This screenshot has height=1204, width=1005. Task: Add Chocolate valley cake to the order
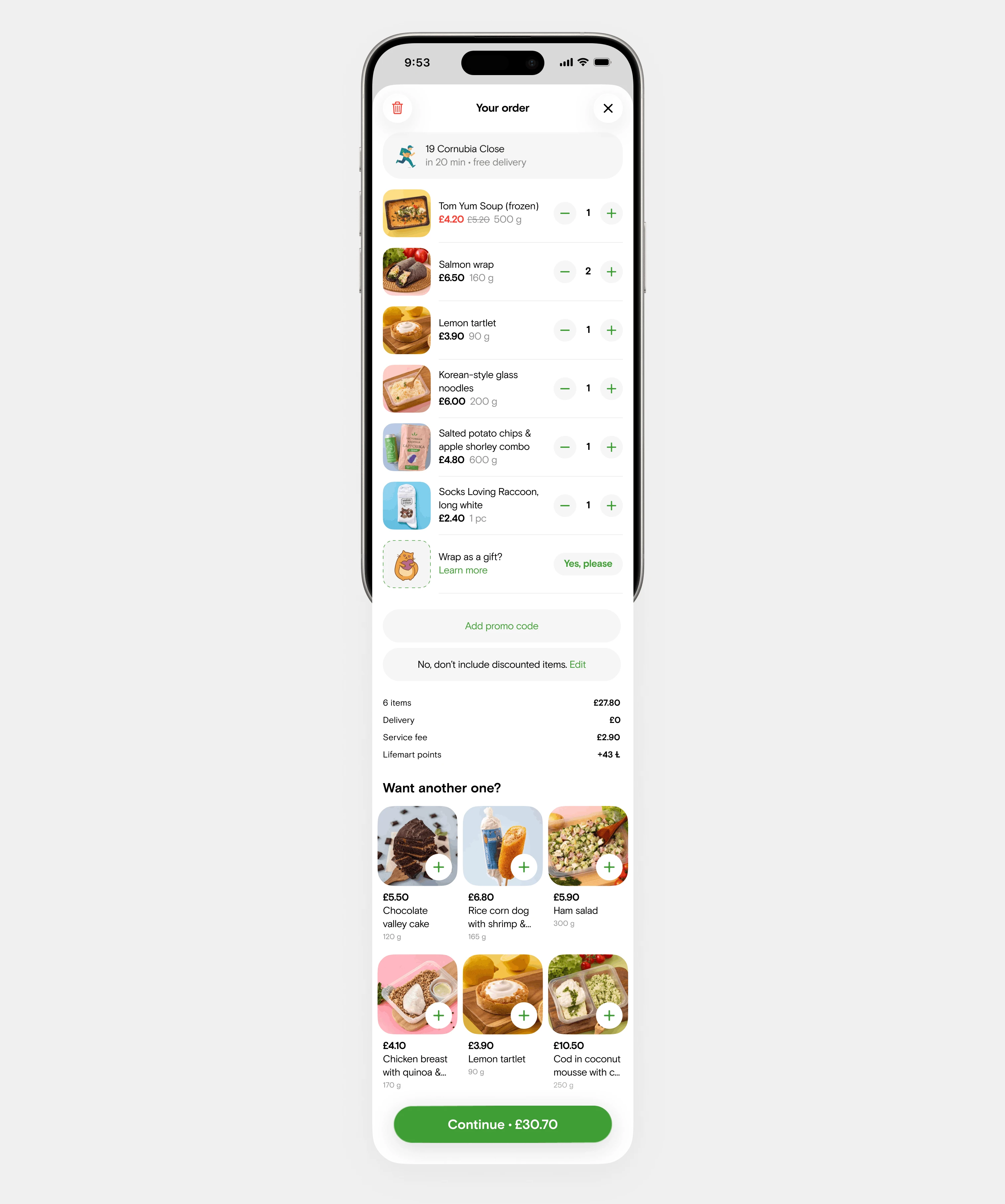point(438,867)
